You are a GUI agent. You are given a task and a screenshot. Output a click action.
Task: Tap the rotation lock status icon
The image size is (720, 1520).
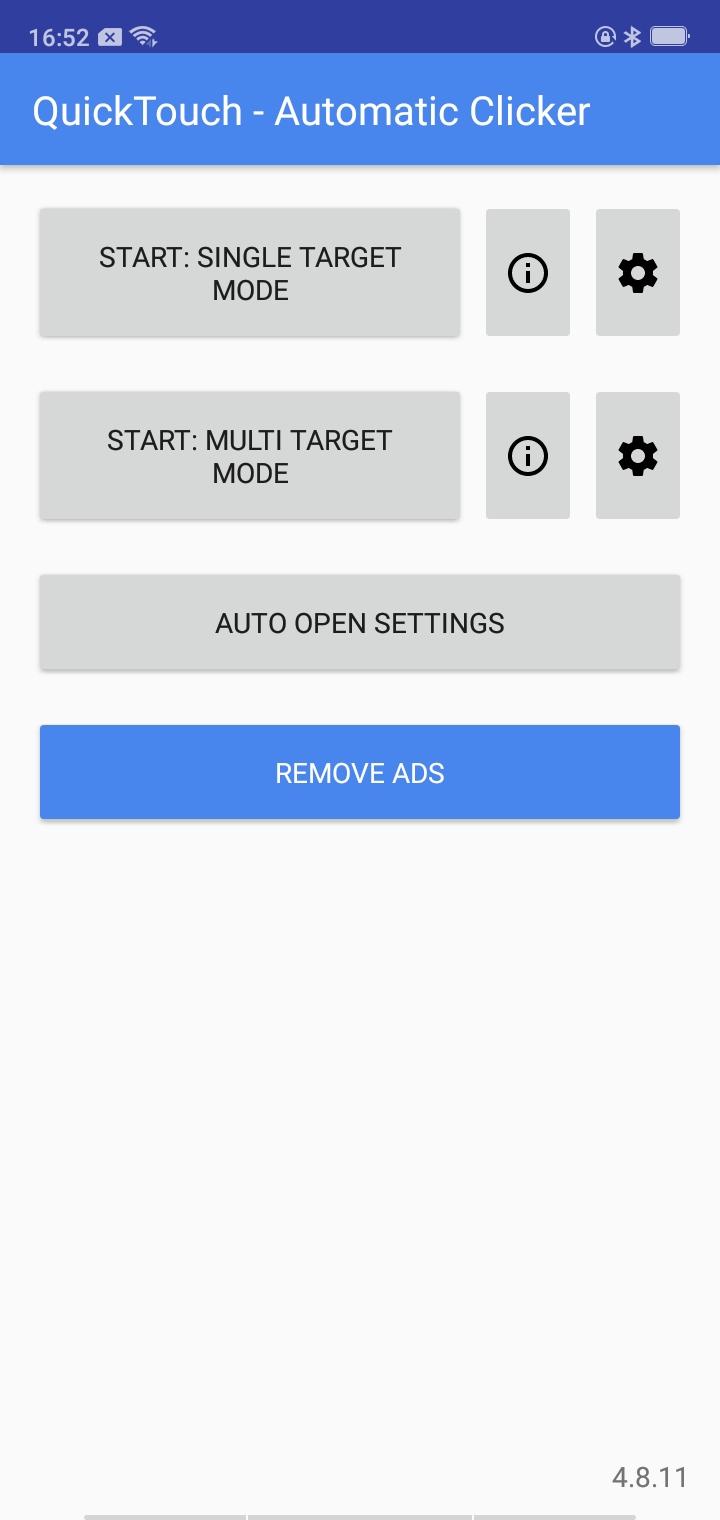coord(604,36)
